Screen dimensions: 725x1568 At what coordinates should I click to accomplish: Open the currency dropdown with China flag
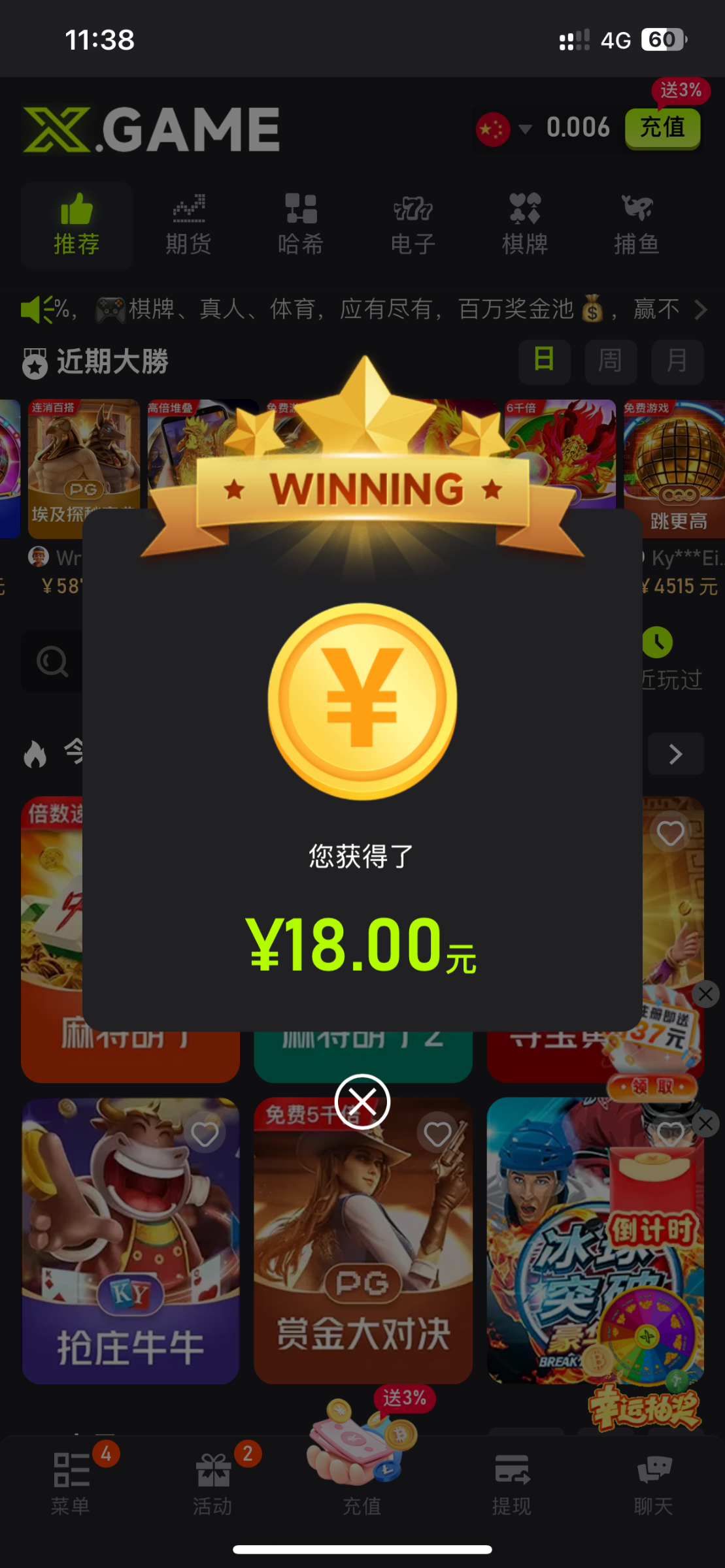(x=505, y=129)
